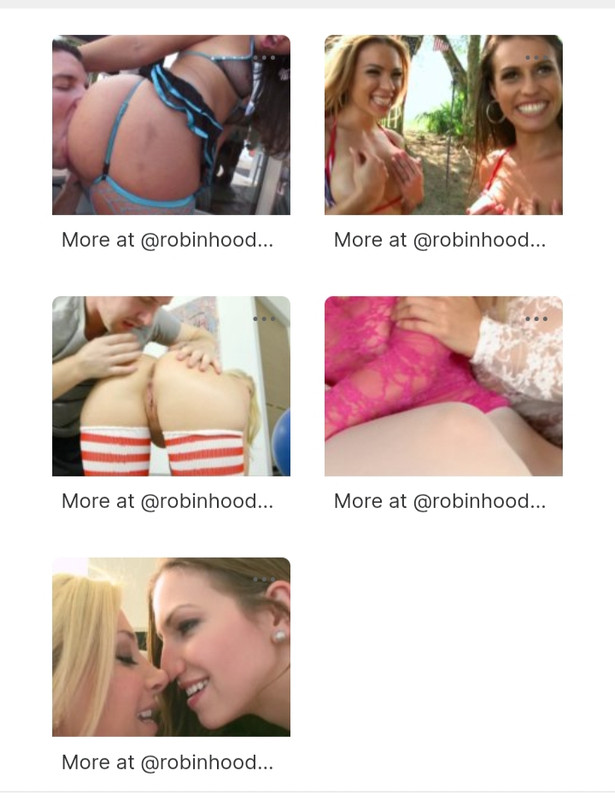
Task: Open overflow menu on the smiling women tile
Action: (536, 58)
